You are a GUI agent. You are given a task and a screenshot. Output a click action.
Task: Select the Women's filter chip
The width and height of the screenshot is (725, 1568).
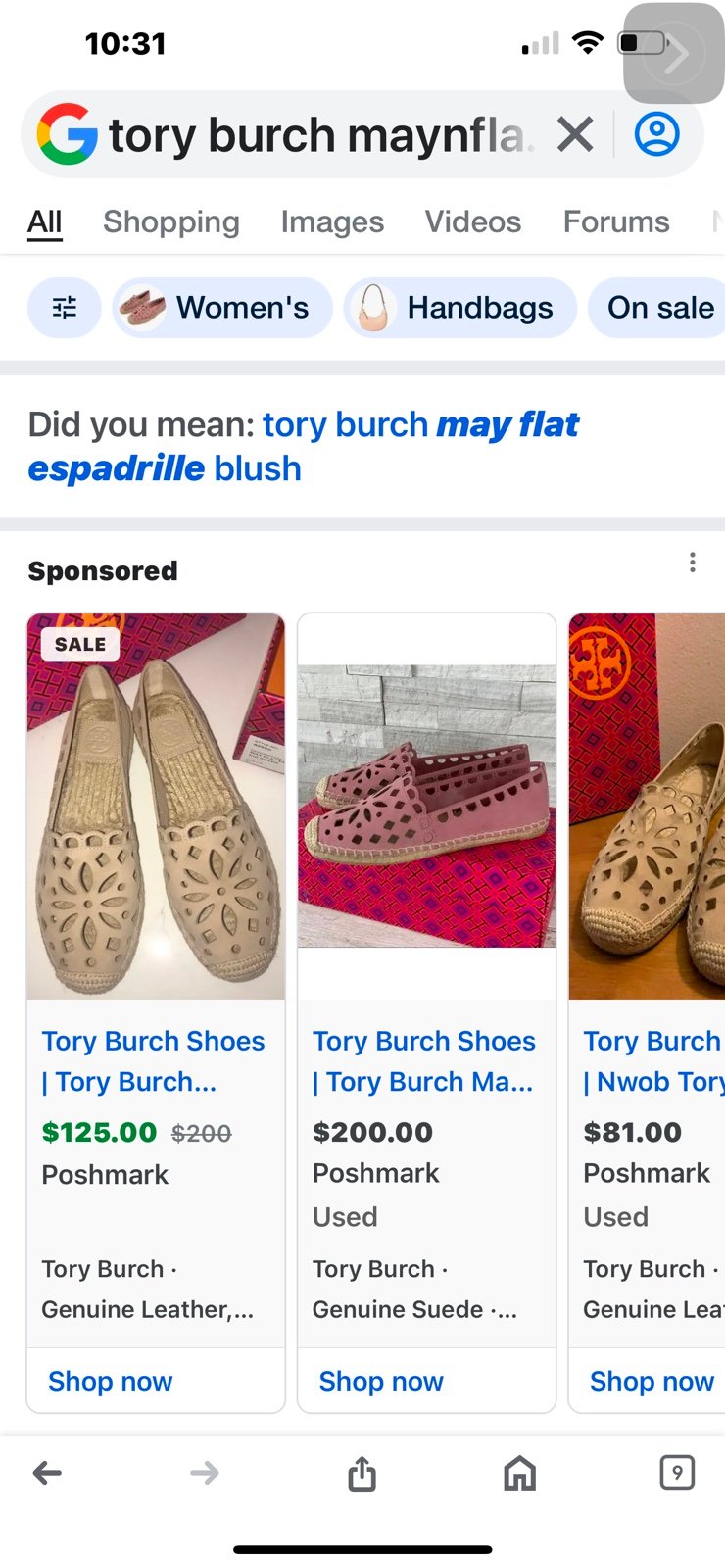tap(222, 308)
